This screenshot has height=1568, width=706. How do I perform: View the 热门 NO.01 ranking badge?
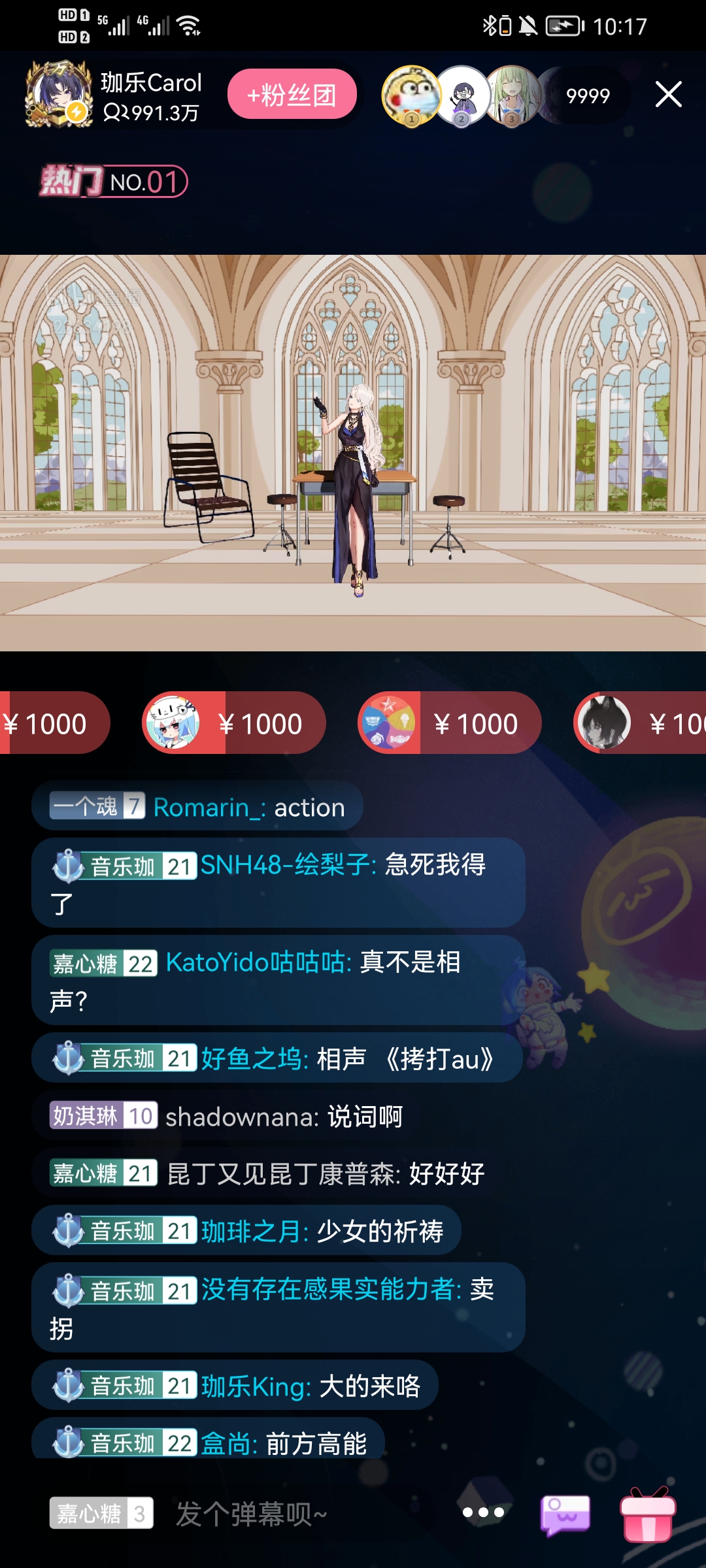click(114, 181)
